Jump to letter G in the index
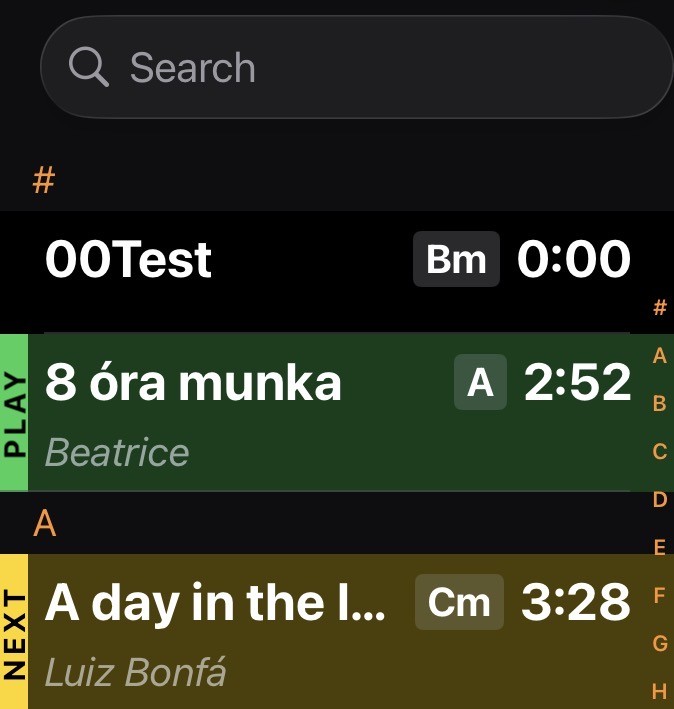 coord(659,644)
